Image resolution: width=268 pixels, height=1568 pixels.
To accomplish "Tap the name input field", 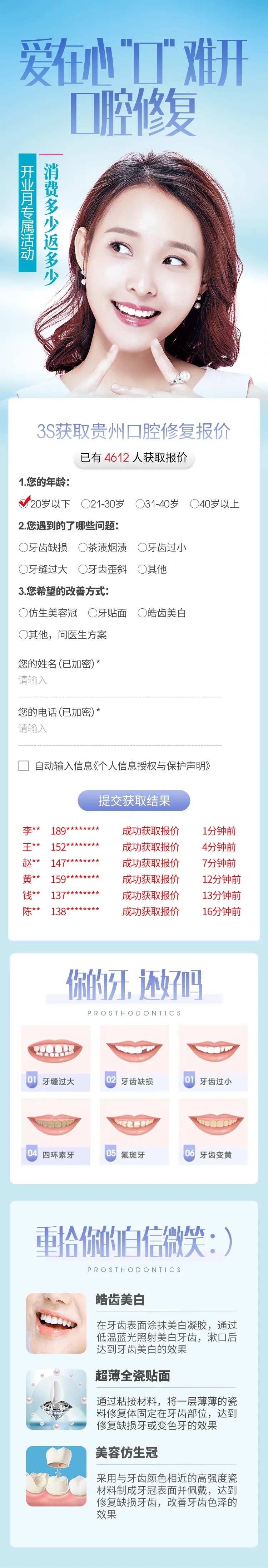I will 120,681.
